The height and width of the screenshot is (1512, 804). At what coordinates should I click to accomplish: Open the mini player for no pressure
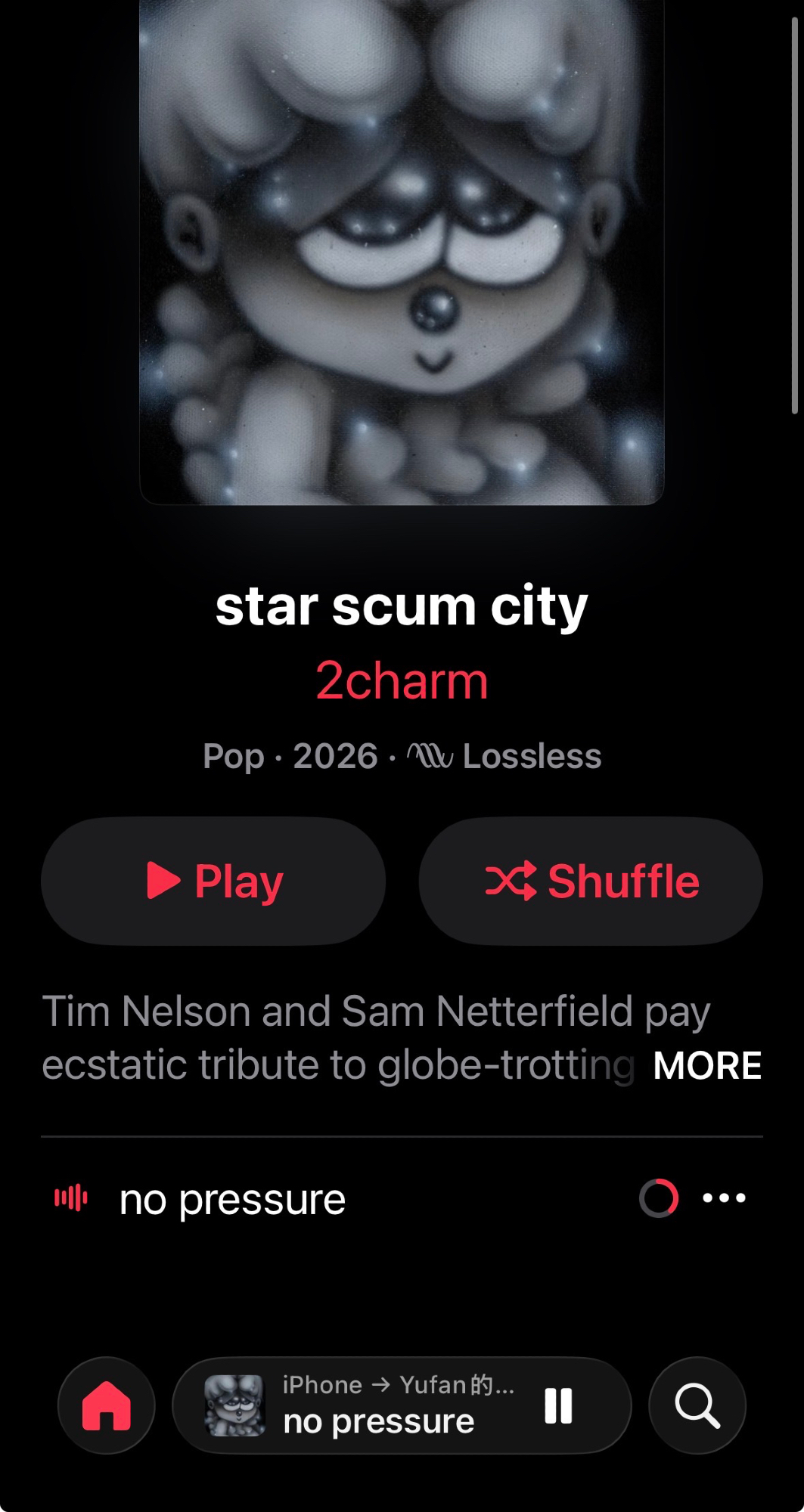[378, 1406]
